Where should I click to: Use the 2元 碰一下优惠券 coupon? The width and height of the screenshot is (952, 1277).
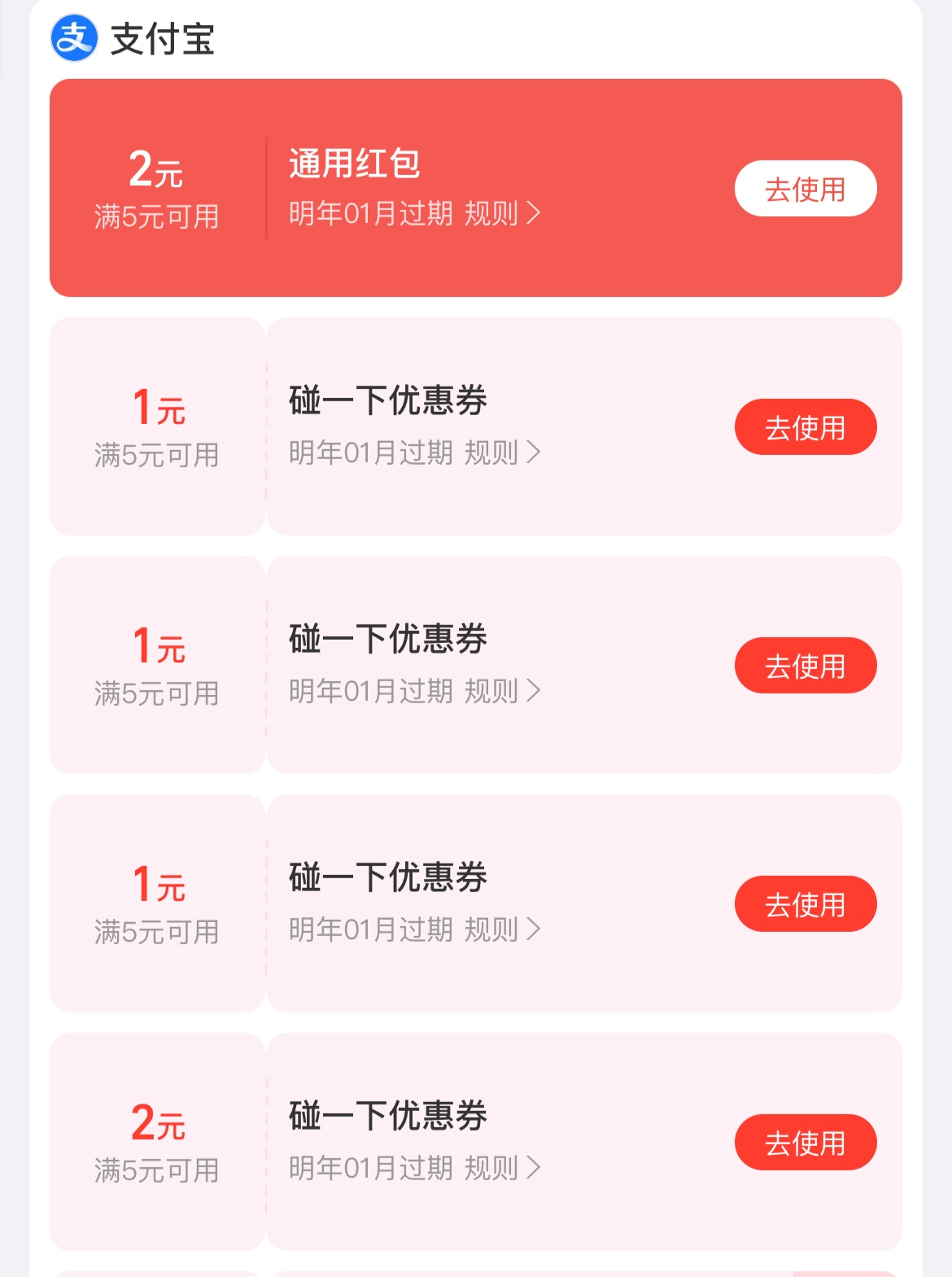click(x=805, y=1142)
